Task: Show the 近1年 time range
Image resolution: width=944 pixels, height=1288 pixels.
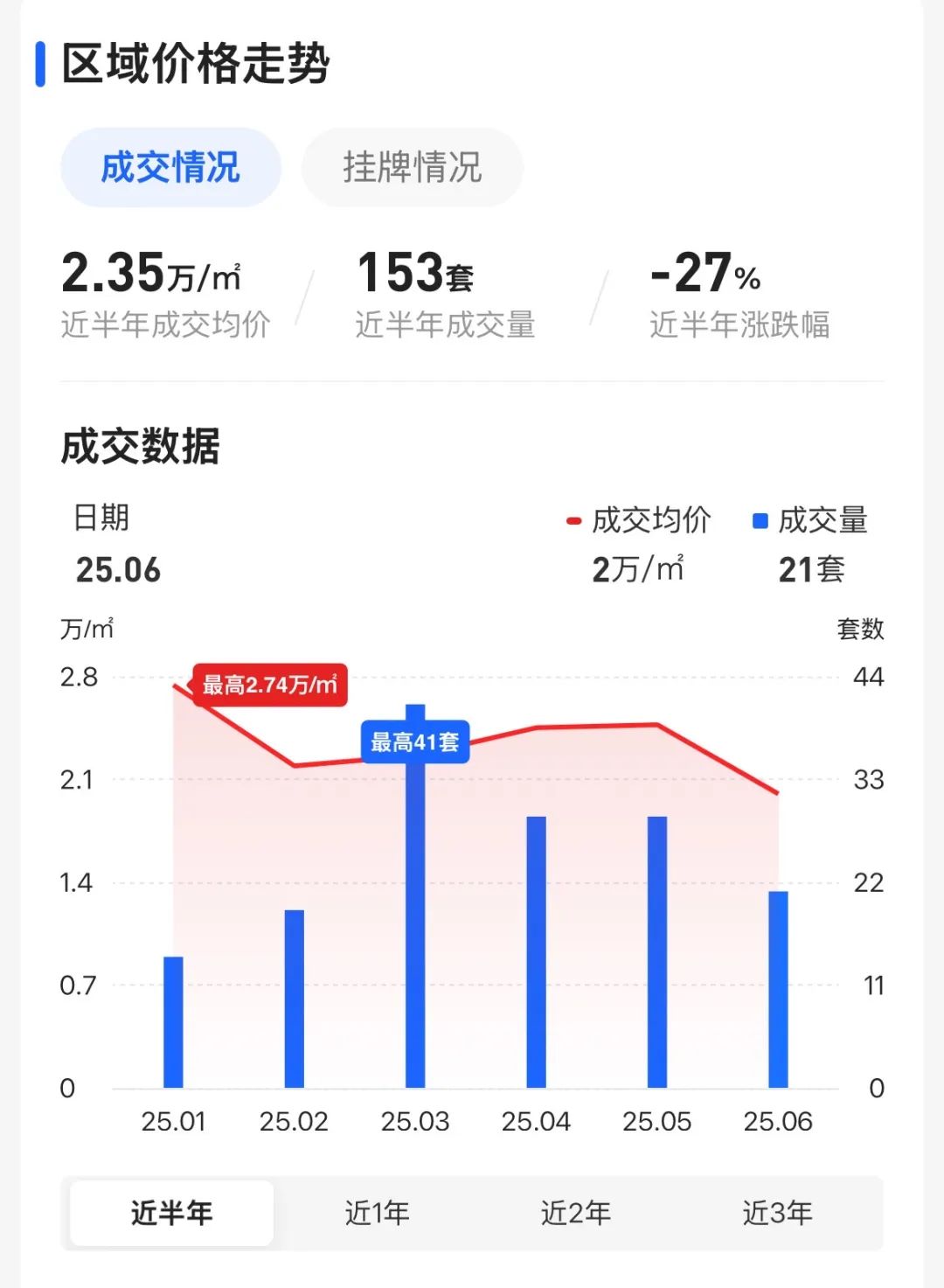Action: (377, 1213)
